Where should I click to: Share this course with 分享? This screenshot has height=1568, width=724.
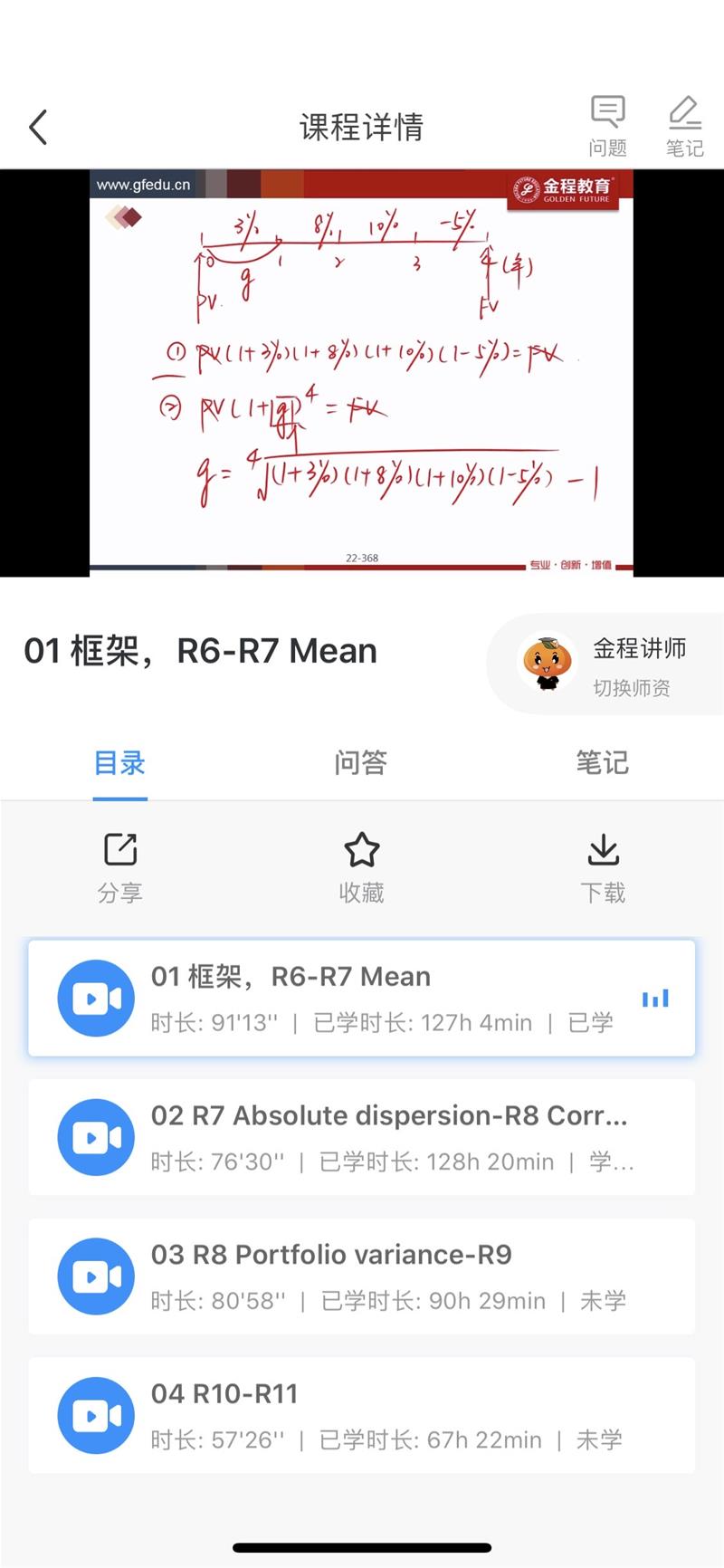tap(119, 867)
